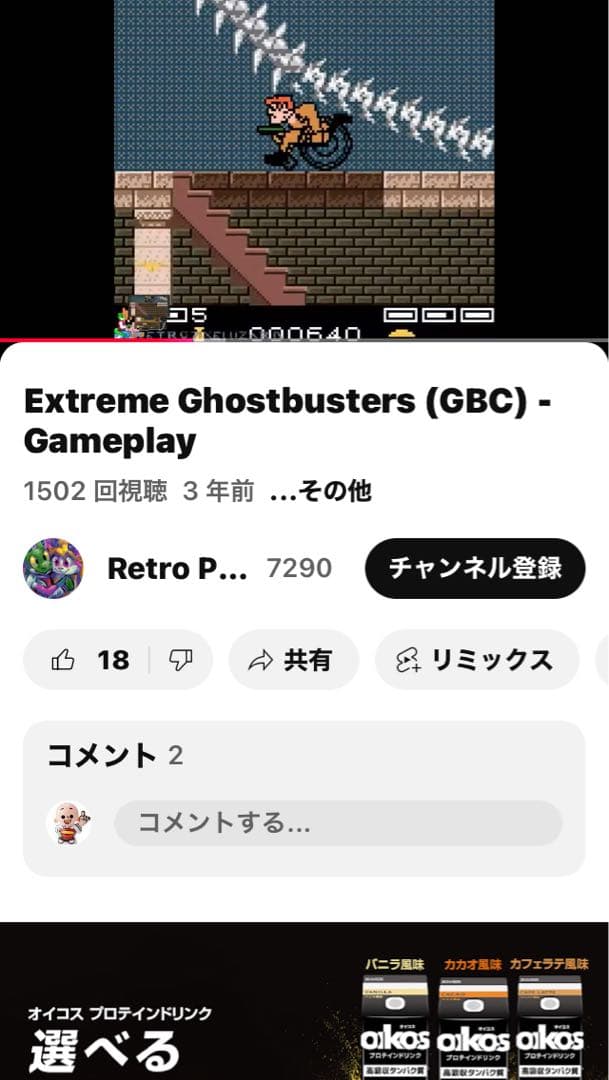Share the video with 共有

point(293,660)
